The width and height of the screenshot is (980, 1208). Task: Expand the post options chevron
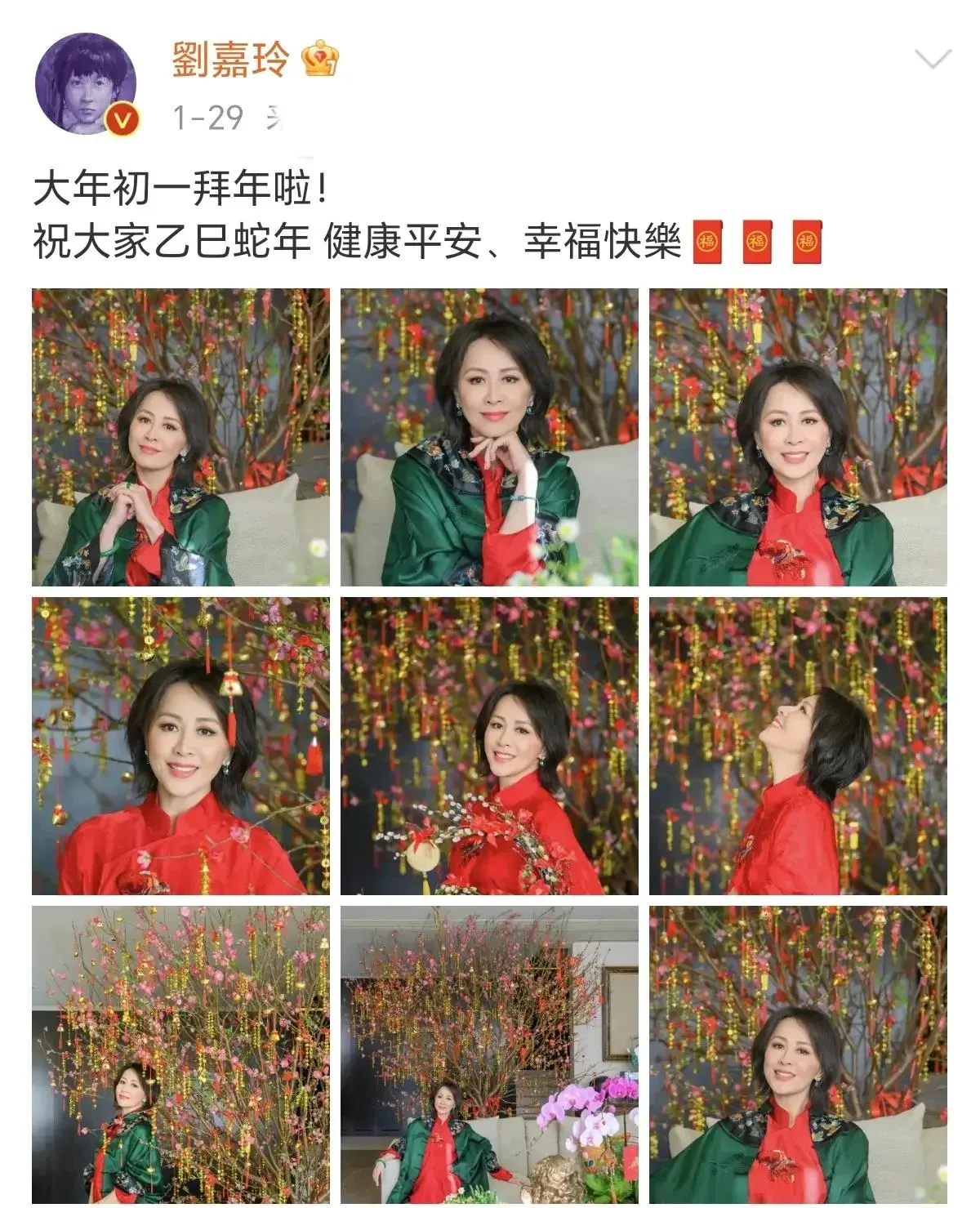pos(933,60)
